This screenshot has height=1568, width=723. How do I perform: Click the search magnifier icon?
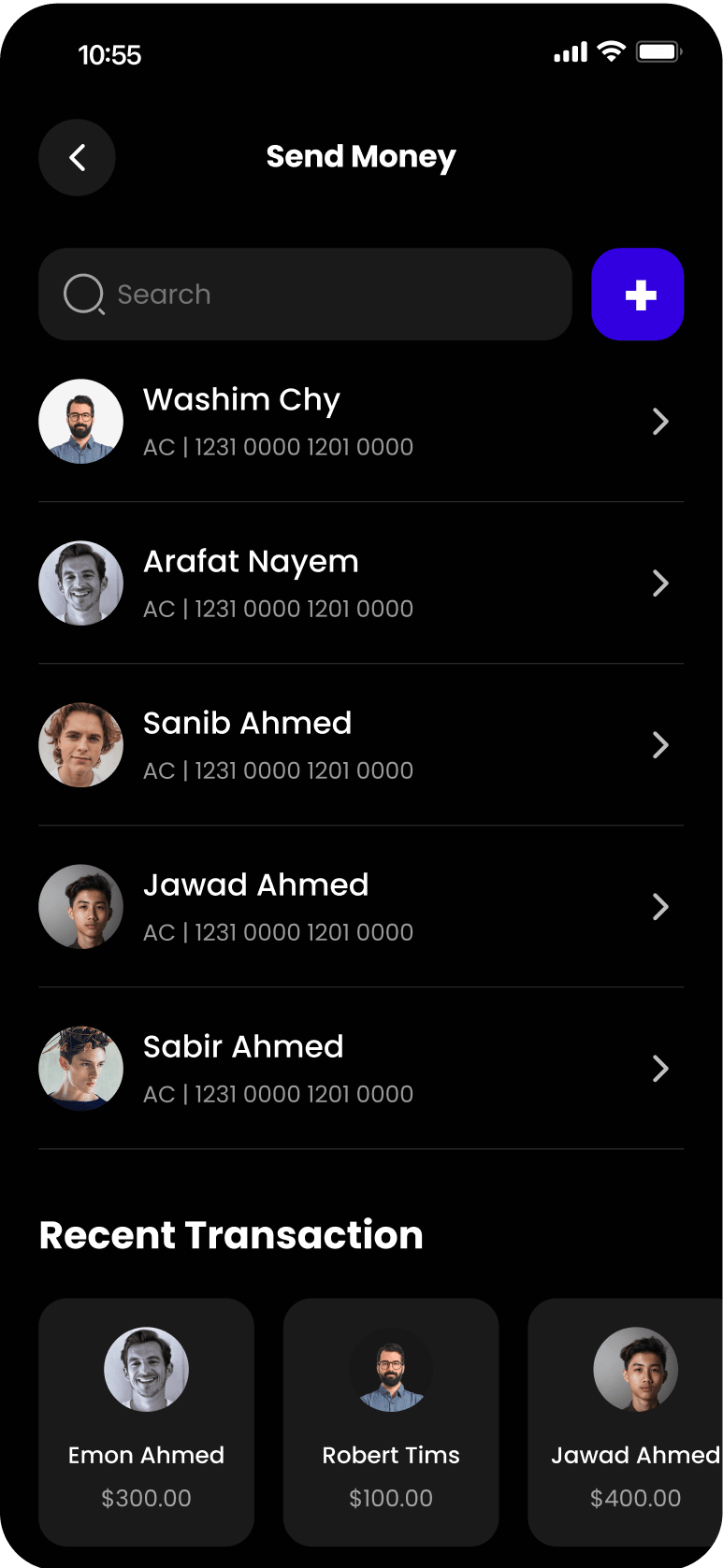tap(83, 294)
